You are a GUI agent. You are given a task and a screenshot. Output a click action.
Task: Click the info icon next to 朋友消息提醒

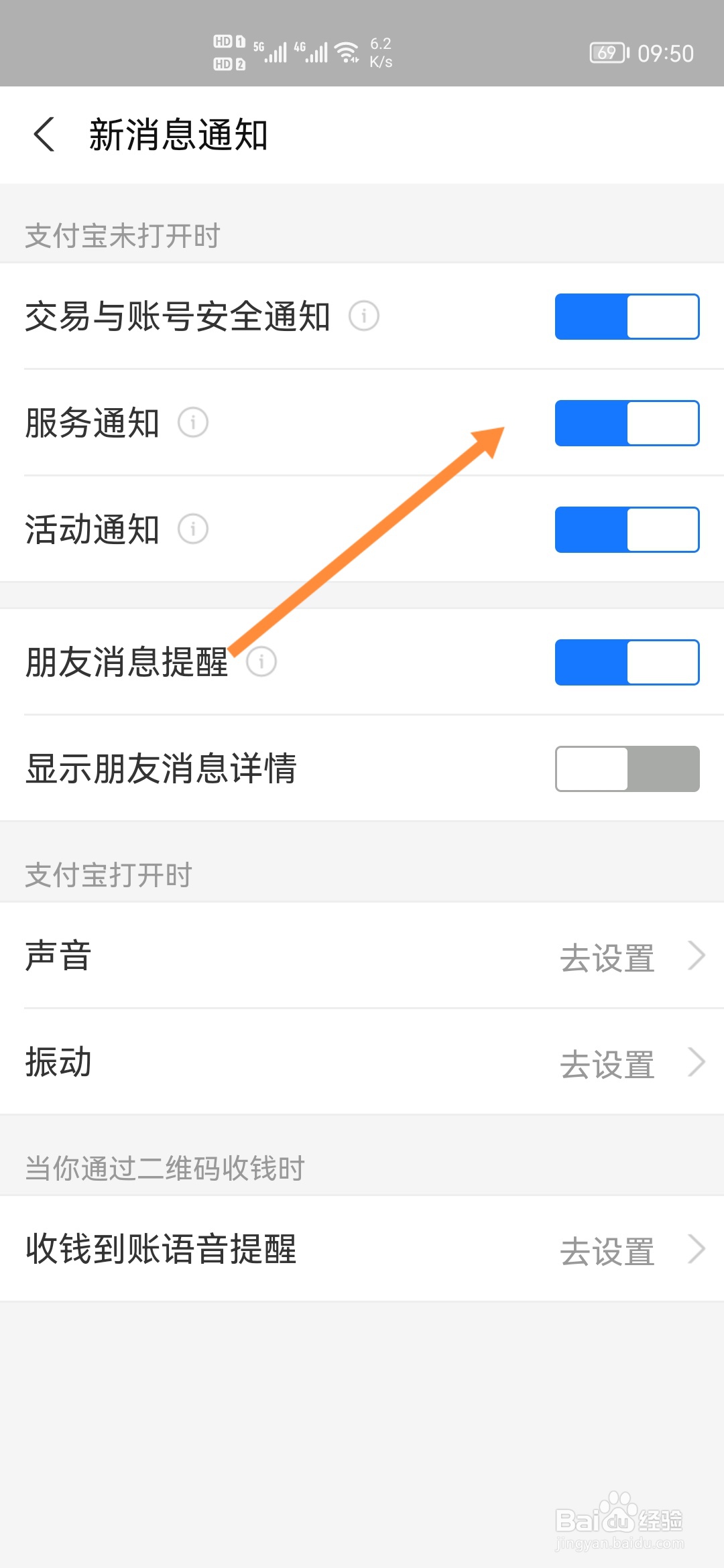coord(261,661)
